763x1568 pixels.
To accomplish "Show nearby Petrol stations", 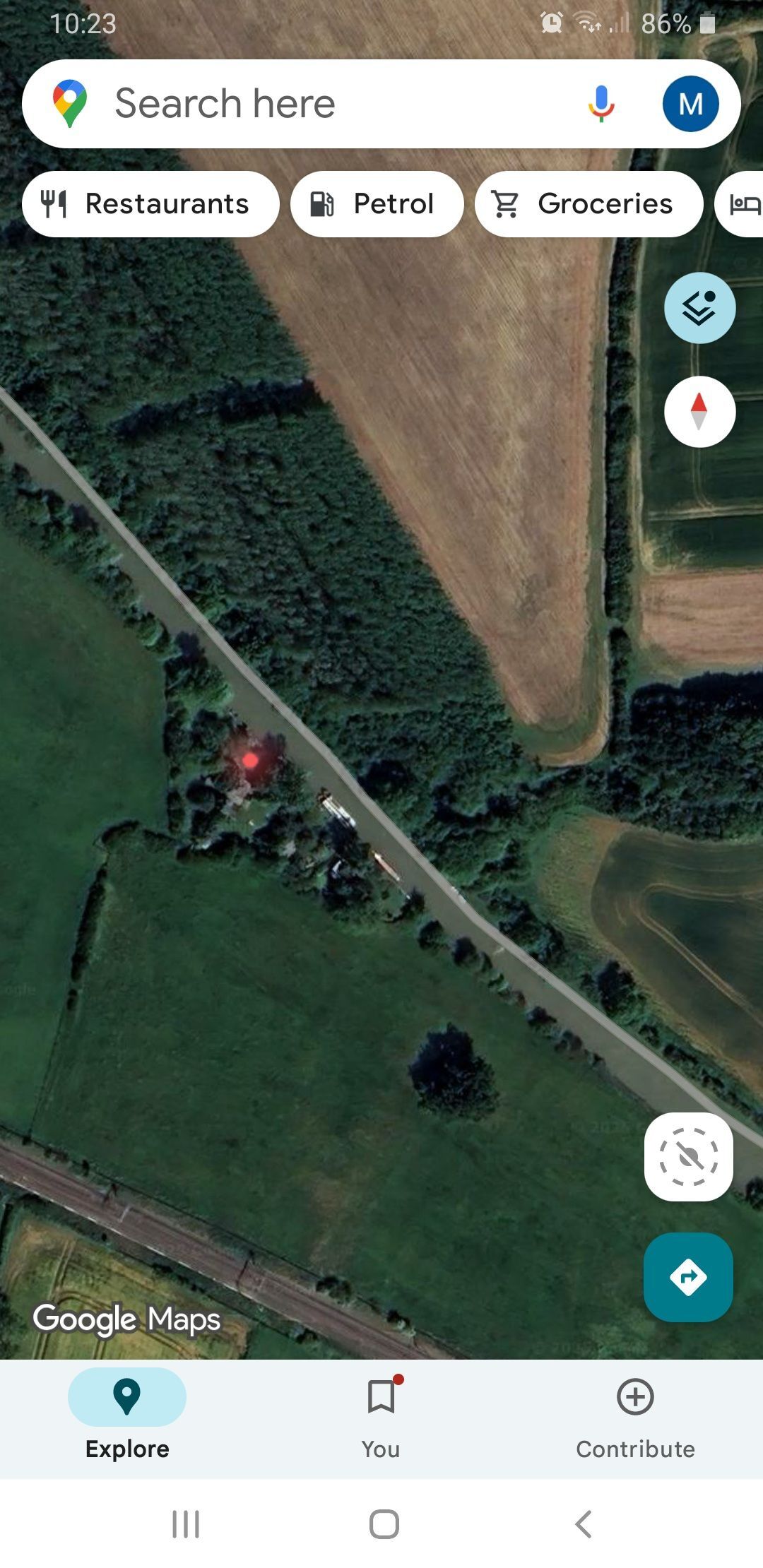I will click(377, 204).
